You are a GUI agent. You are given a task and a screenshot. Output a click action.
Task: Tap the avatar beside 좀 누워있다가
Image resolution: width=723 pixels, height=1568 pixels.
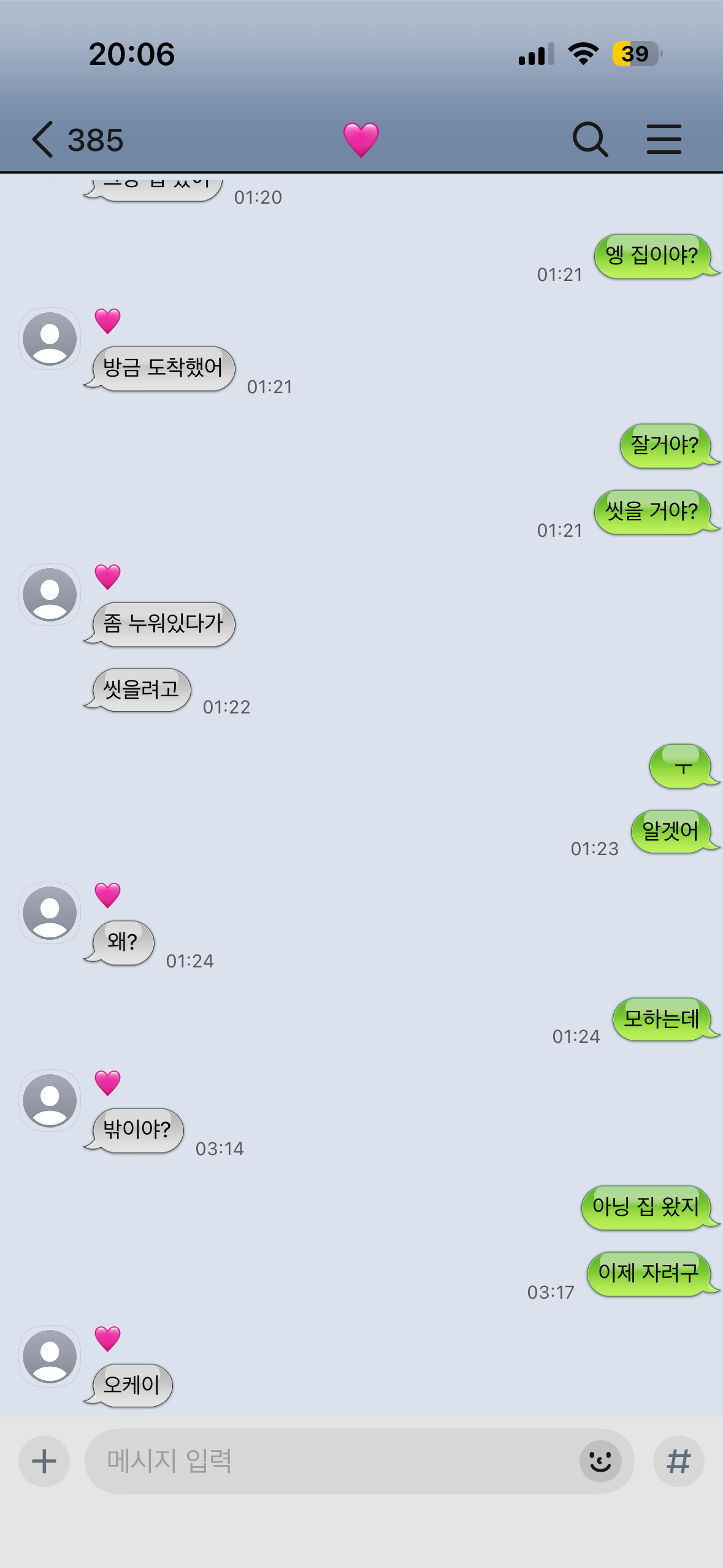pos(50,594)
